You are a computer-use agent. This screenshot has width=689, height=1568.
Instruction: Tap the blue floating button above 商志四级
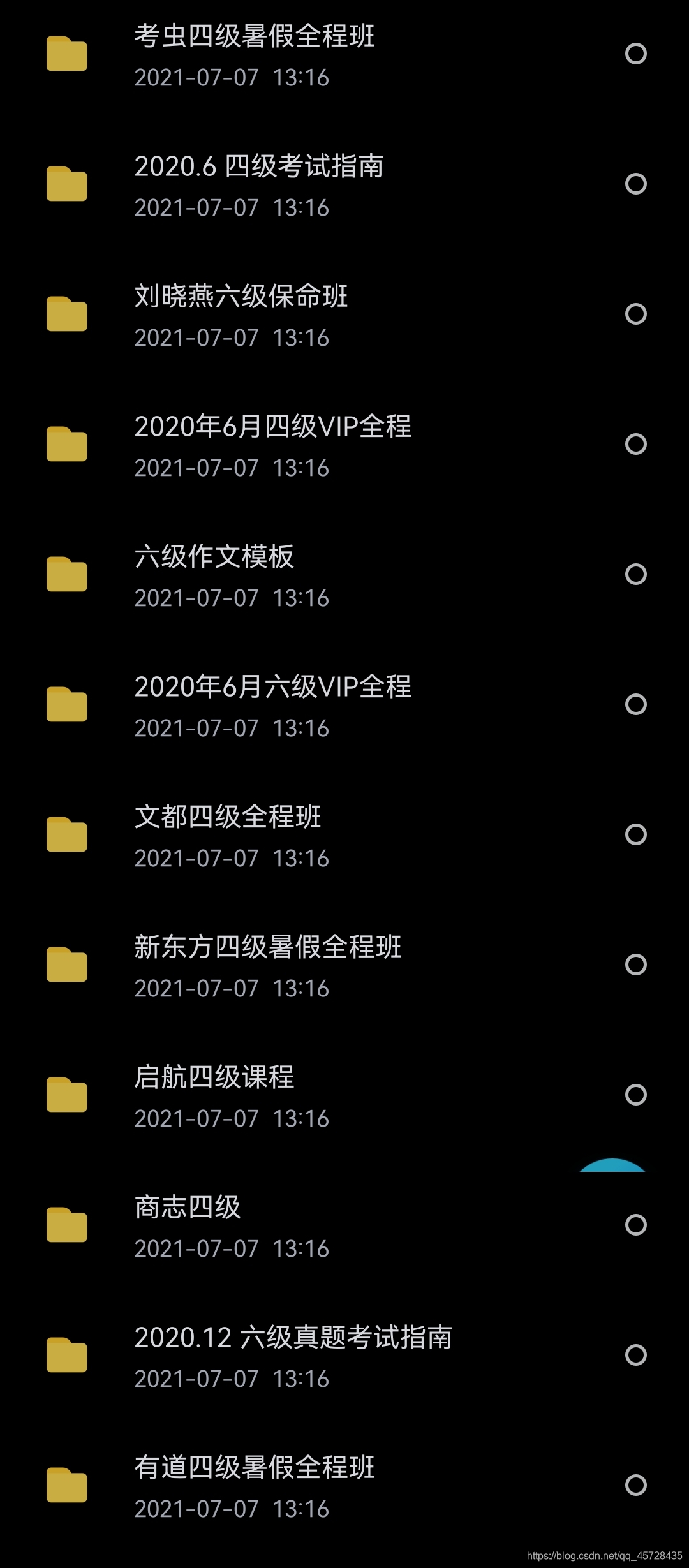pyautogui.click(x=612, y=1166)
